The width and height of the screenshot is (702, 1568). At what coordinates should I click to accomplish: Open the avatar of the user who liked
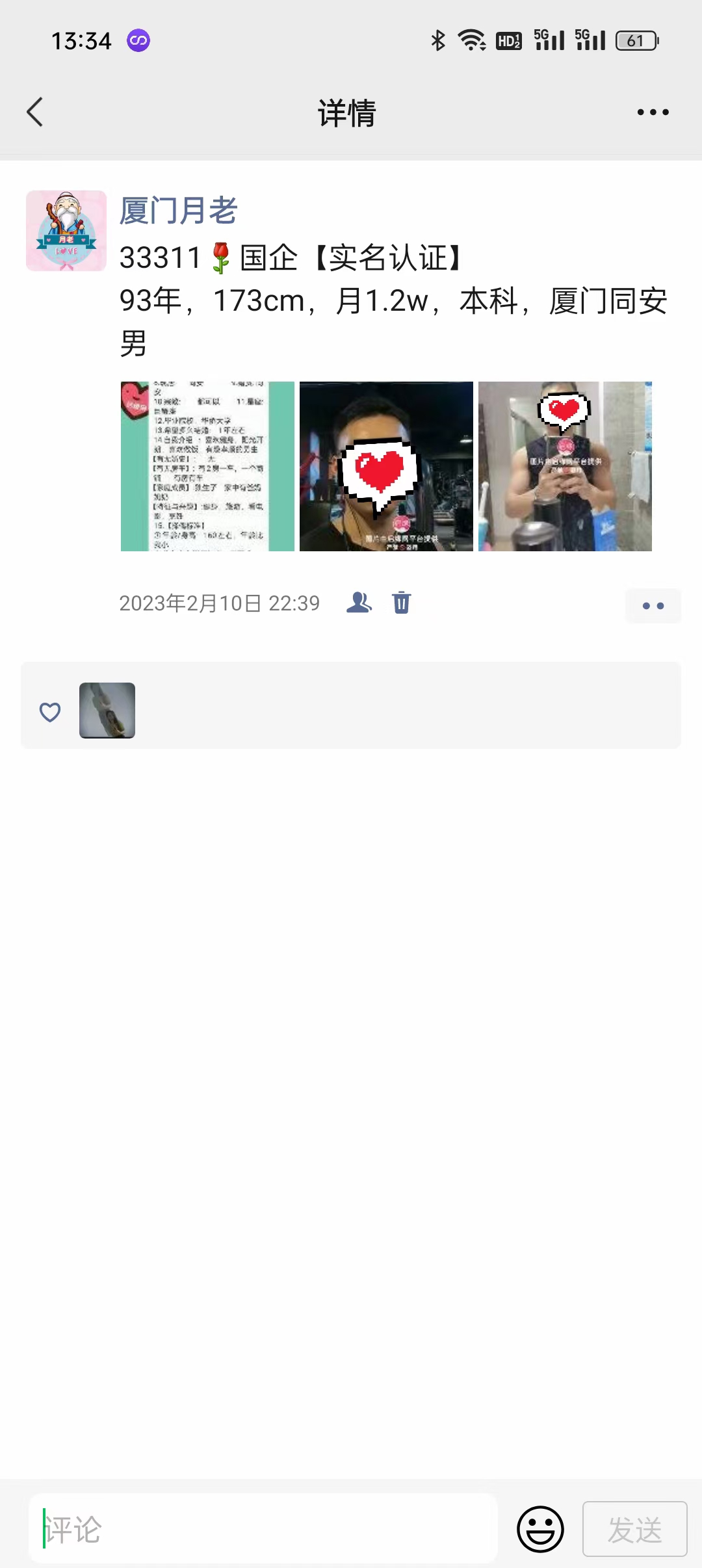107,710
